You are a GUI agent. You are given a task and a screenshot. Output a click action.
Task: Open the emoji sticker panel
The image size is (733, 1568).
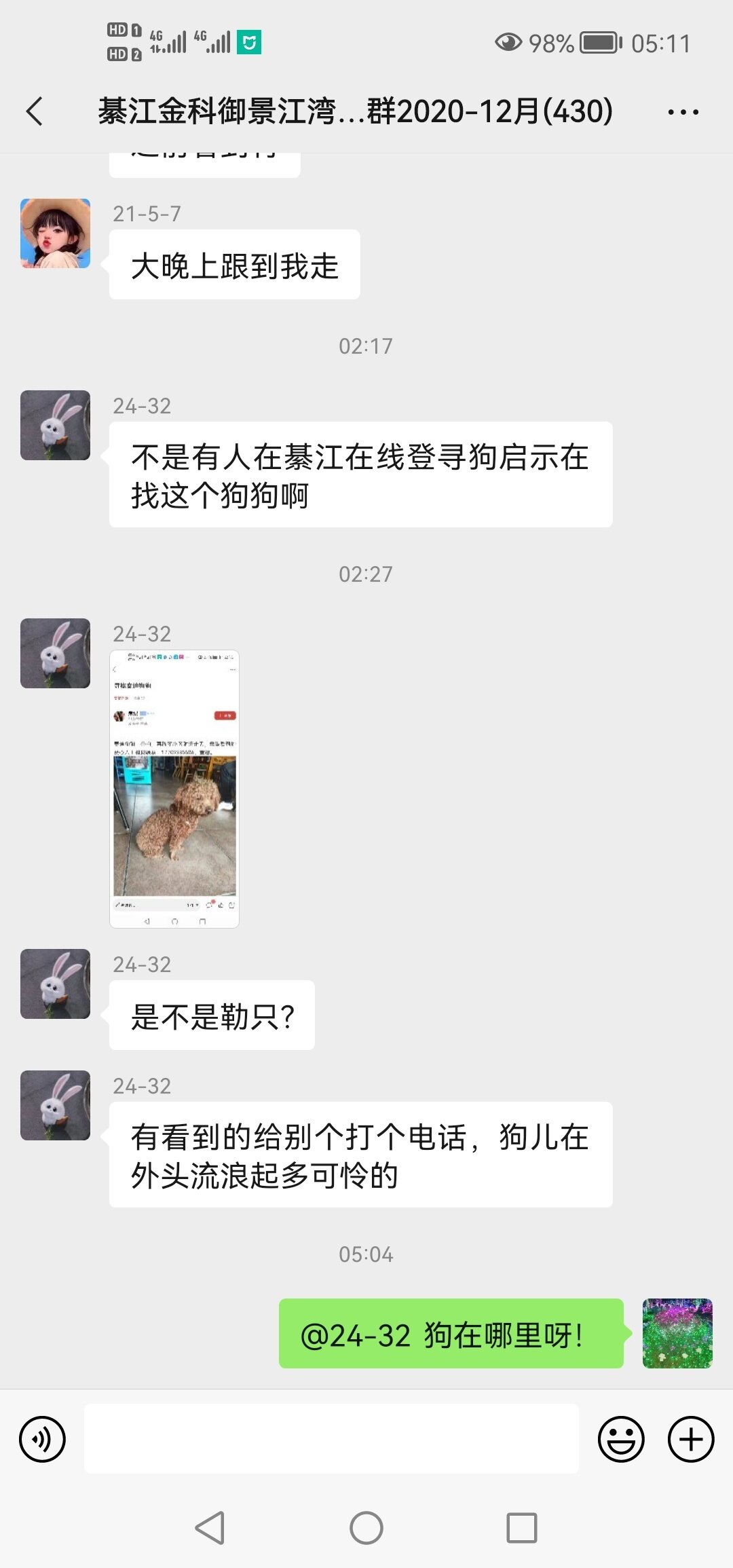point(620,1439)
